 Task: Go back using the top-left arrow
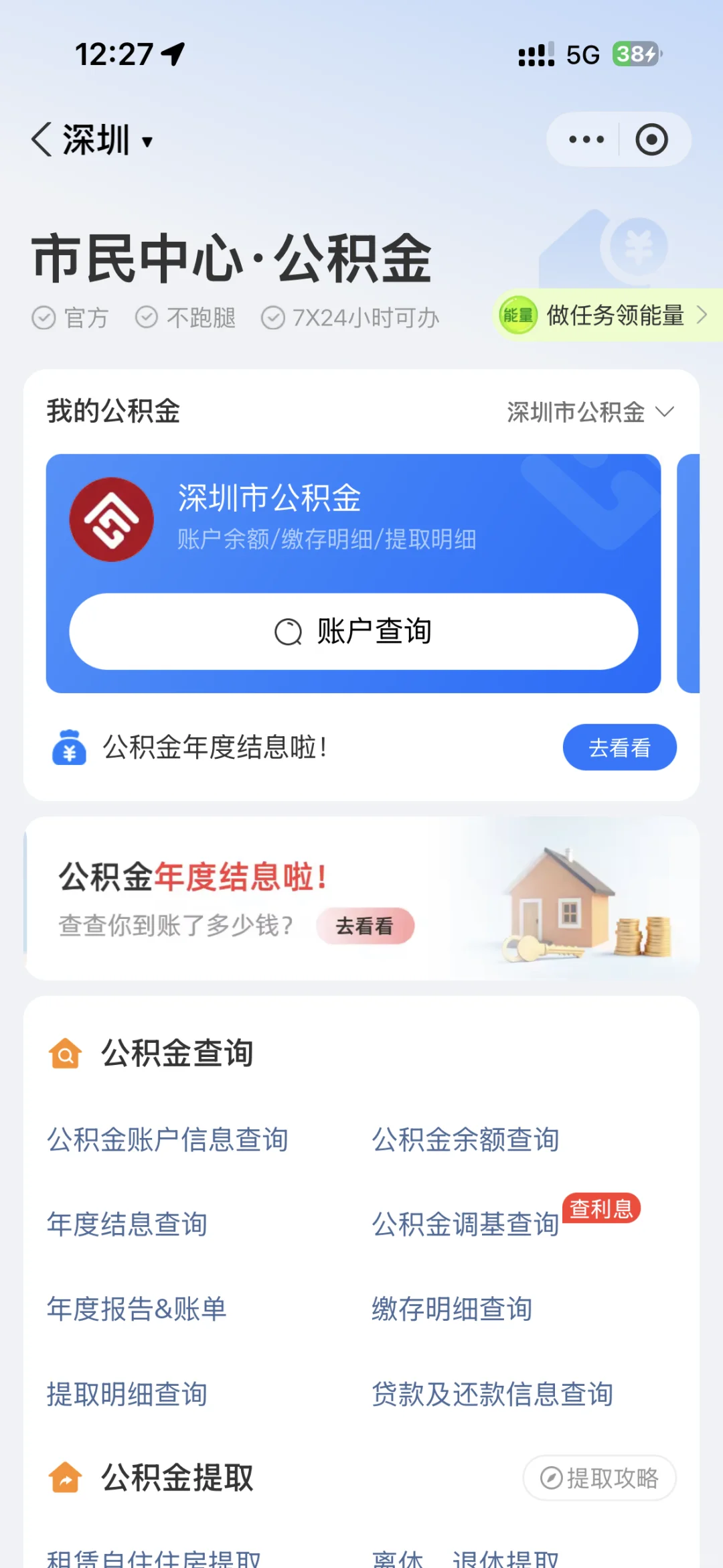coord(42,140)
